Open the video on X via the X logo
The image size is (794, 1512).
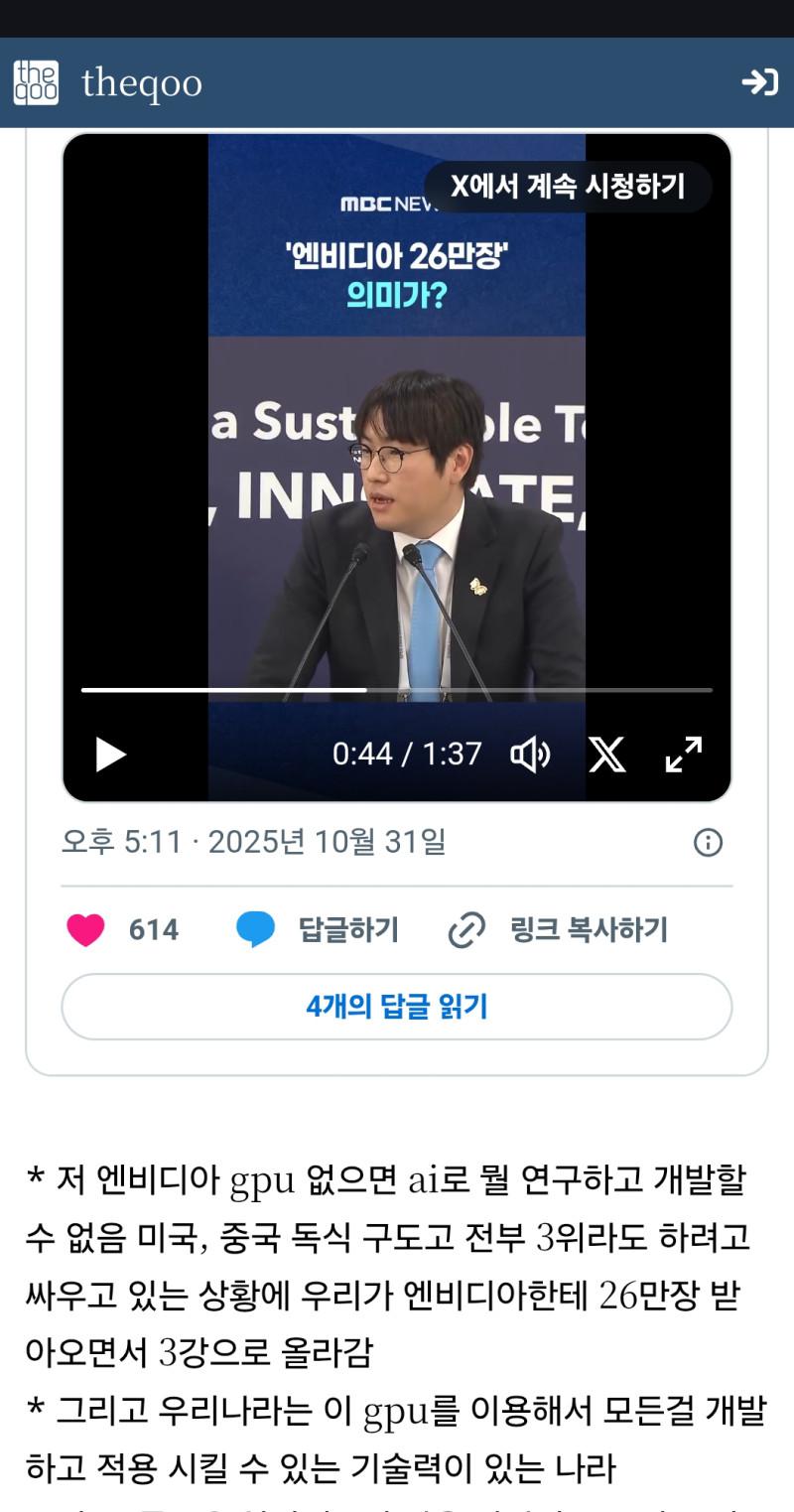coord(606,755)
